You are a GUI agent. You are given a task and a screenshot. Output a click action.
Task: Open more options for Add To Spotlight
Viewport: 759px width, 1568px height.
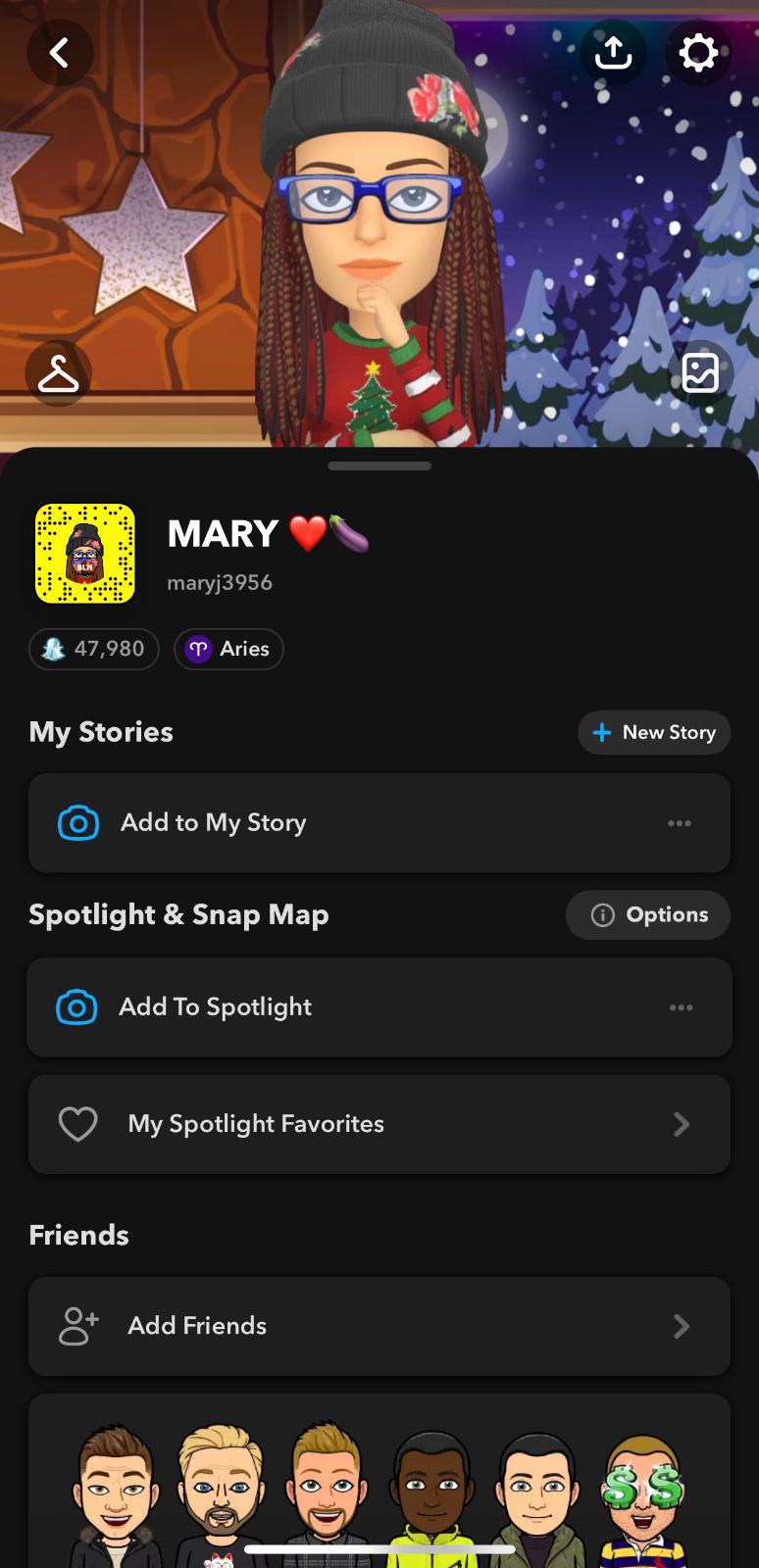click(x=681, y=1007)
